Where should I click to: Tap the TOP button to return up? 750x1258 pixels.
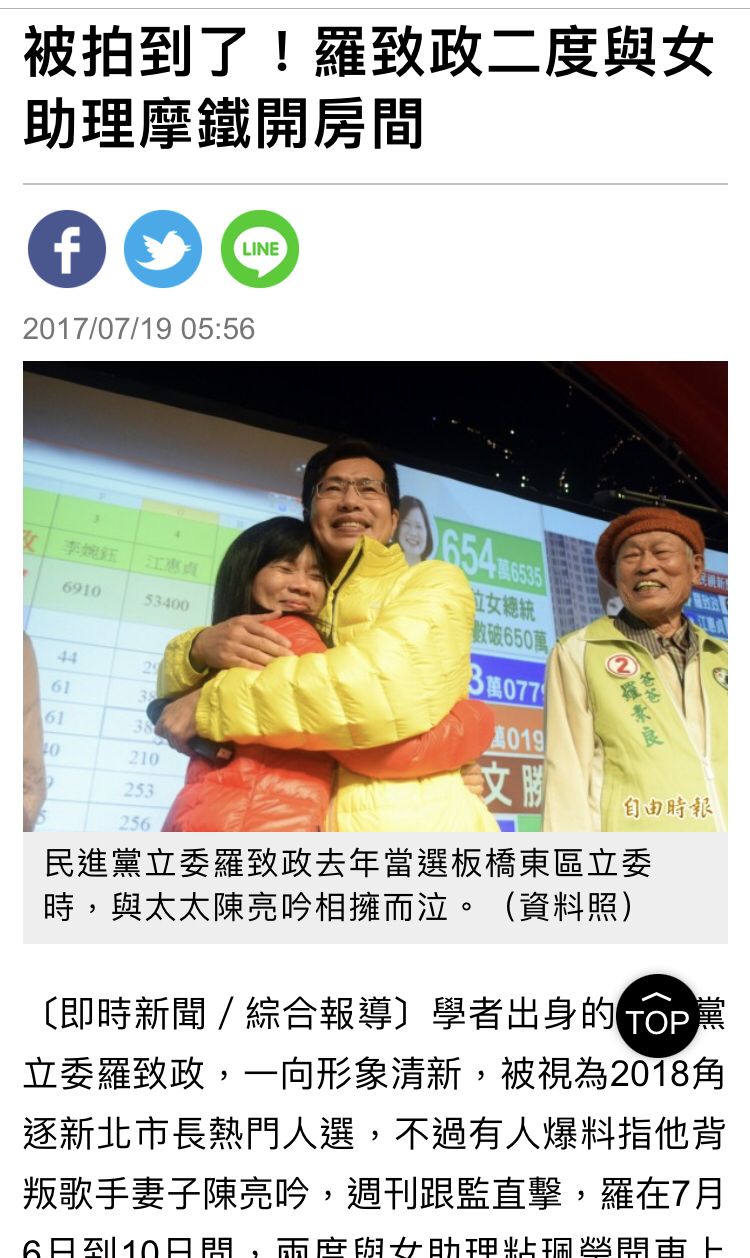tap(657, 1016)
